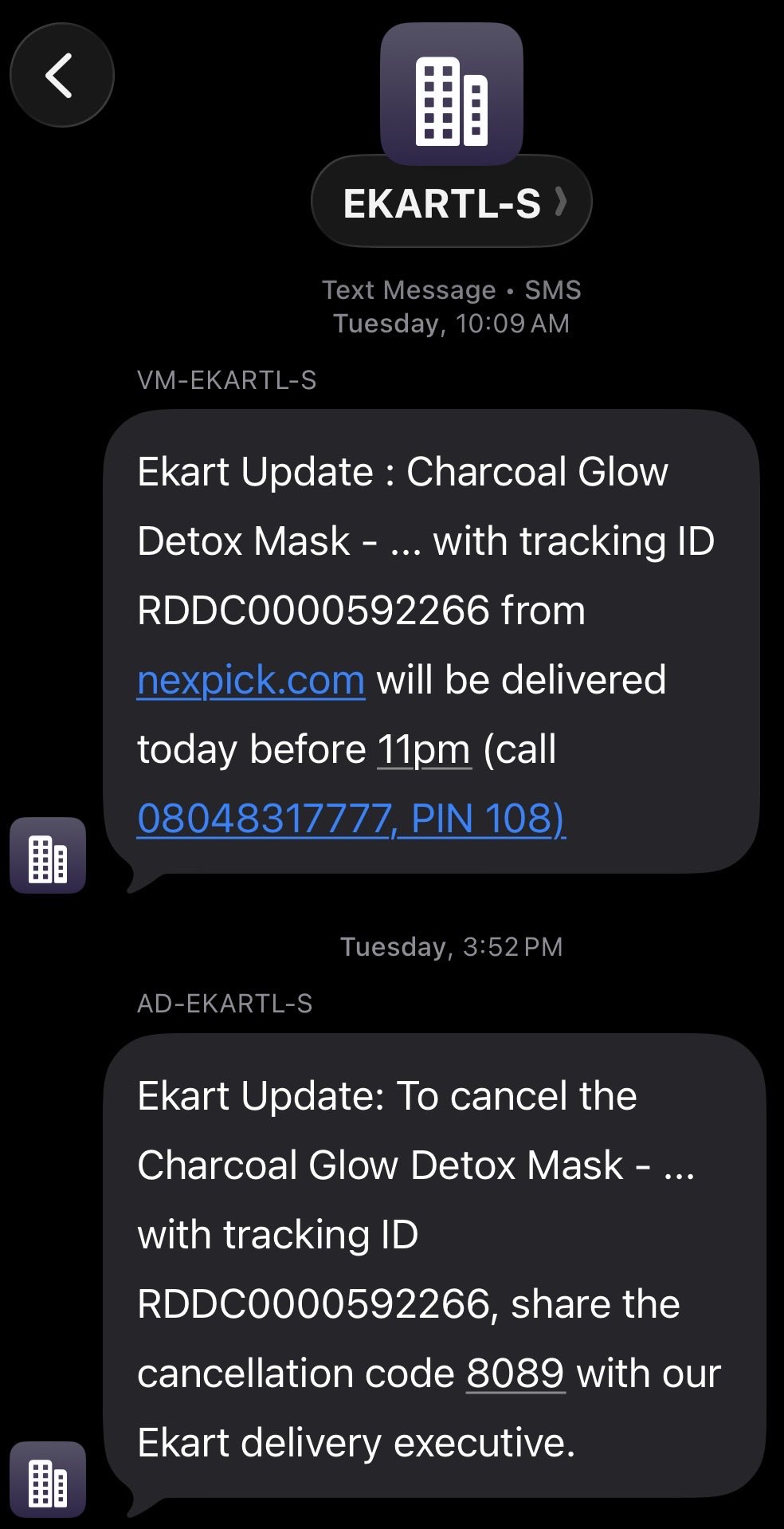Tap the underlined 11pm time

pyautogui.click(x=424, y=749)
